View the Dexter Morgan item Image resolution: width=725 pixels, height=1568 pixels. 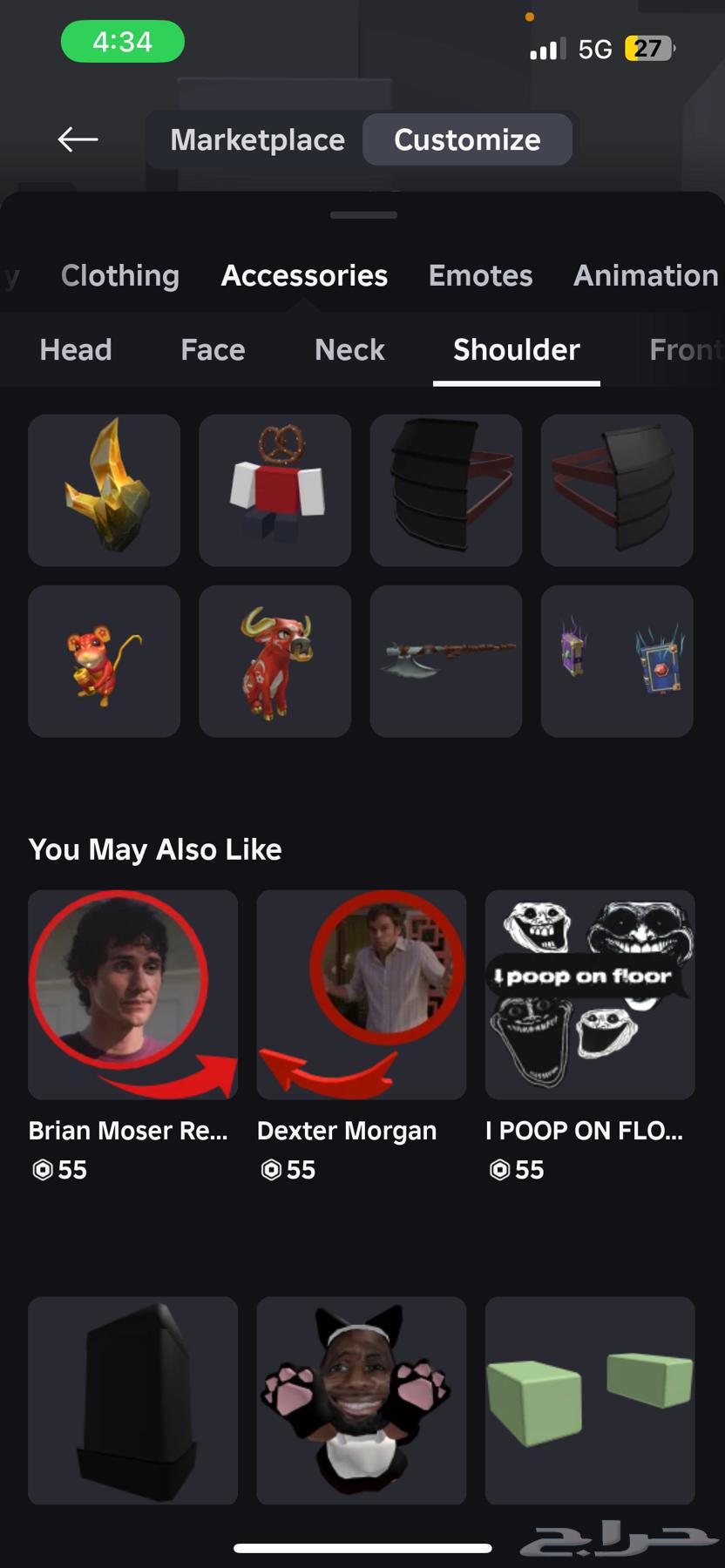click(361, 994)
